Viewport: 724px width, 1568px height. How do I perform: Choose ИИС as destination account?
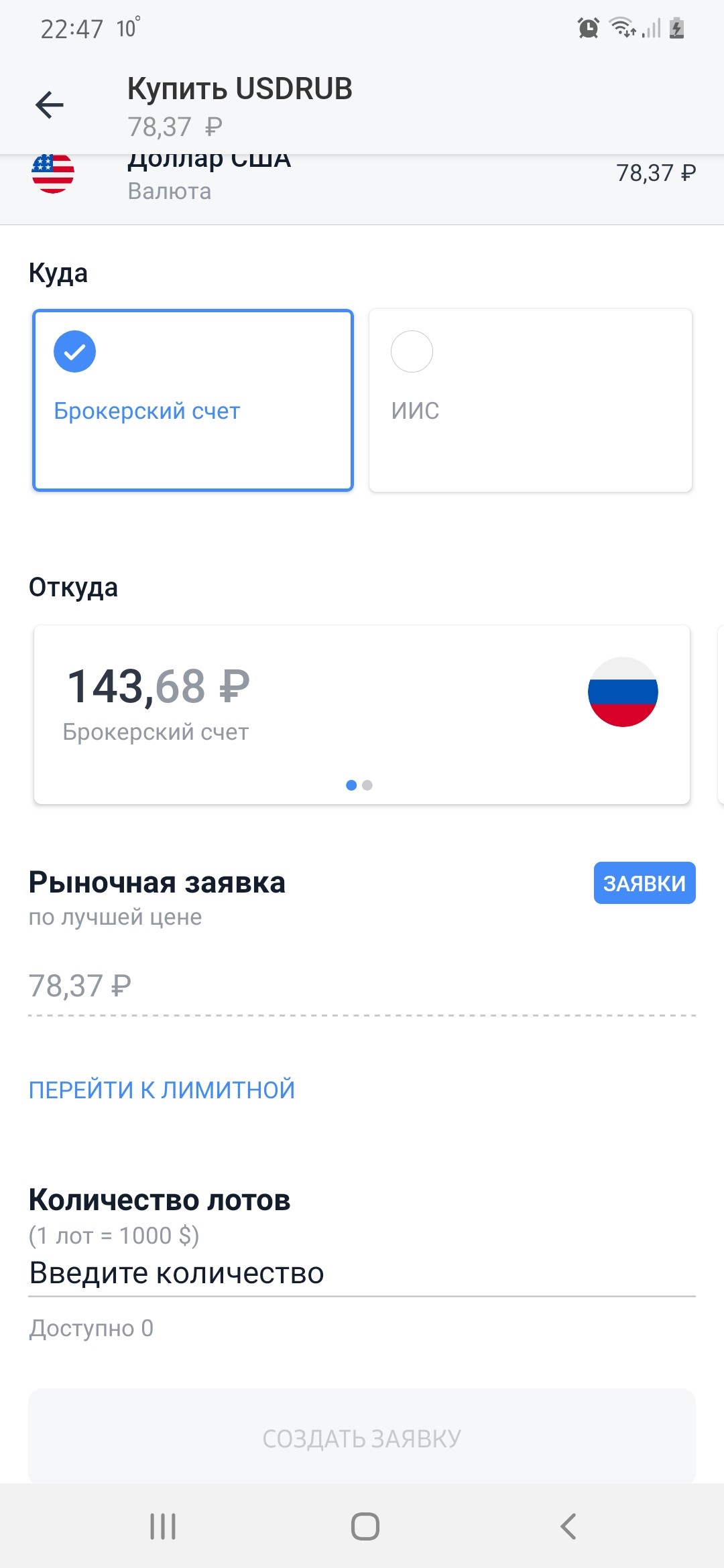(530, 400)
